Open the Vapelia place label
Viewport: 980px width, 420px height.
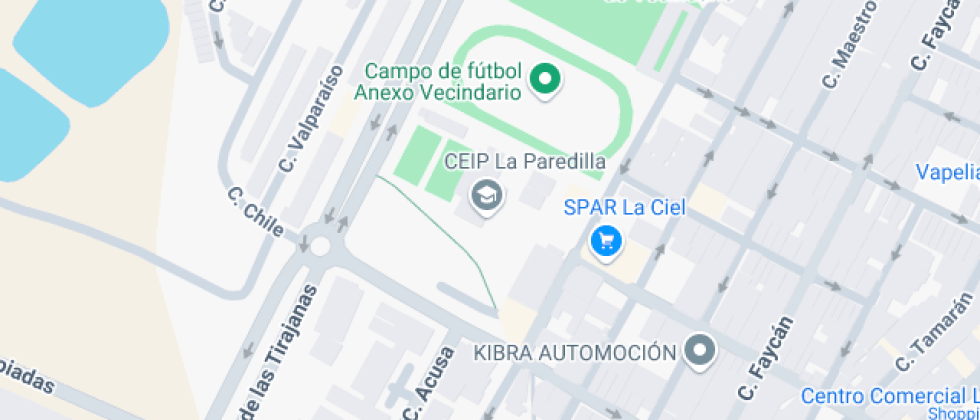coord(948,172)
